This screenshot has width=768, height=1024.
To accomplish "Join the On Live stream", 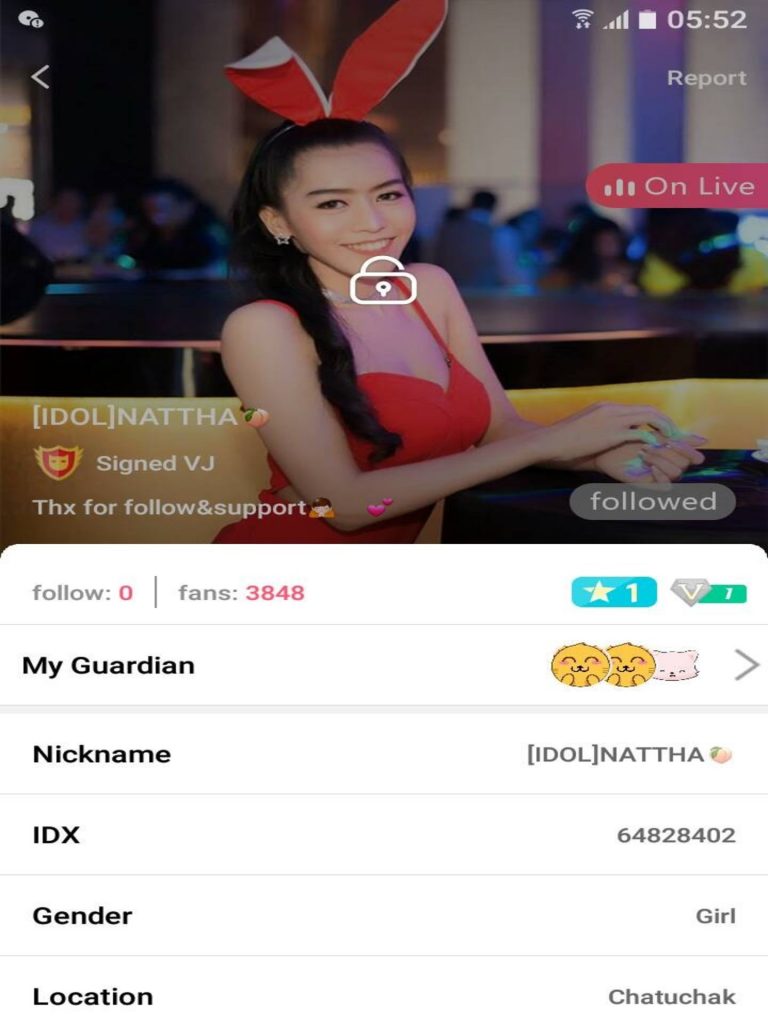I will 680,187.
